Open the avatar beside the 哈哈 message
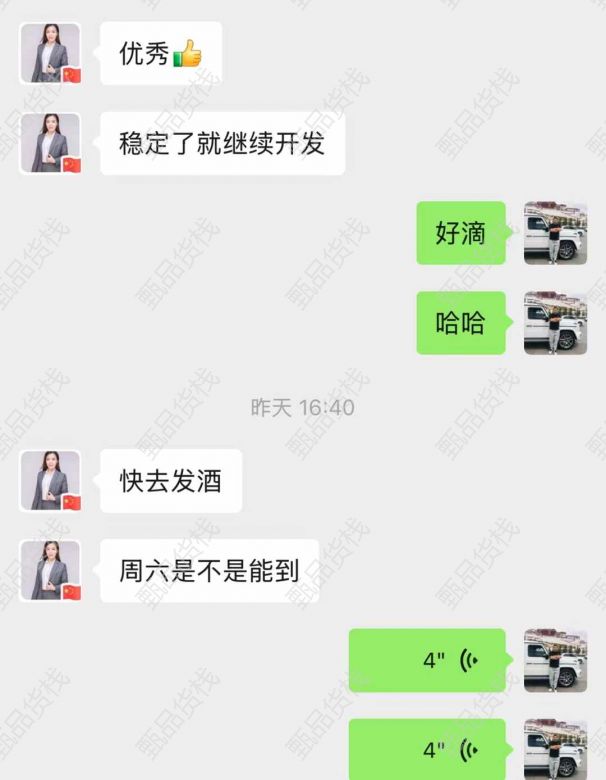Screen dimensions: 606x780 click(555, 323)
